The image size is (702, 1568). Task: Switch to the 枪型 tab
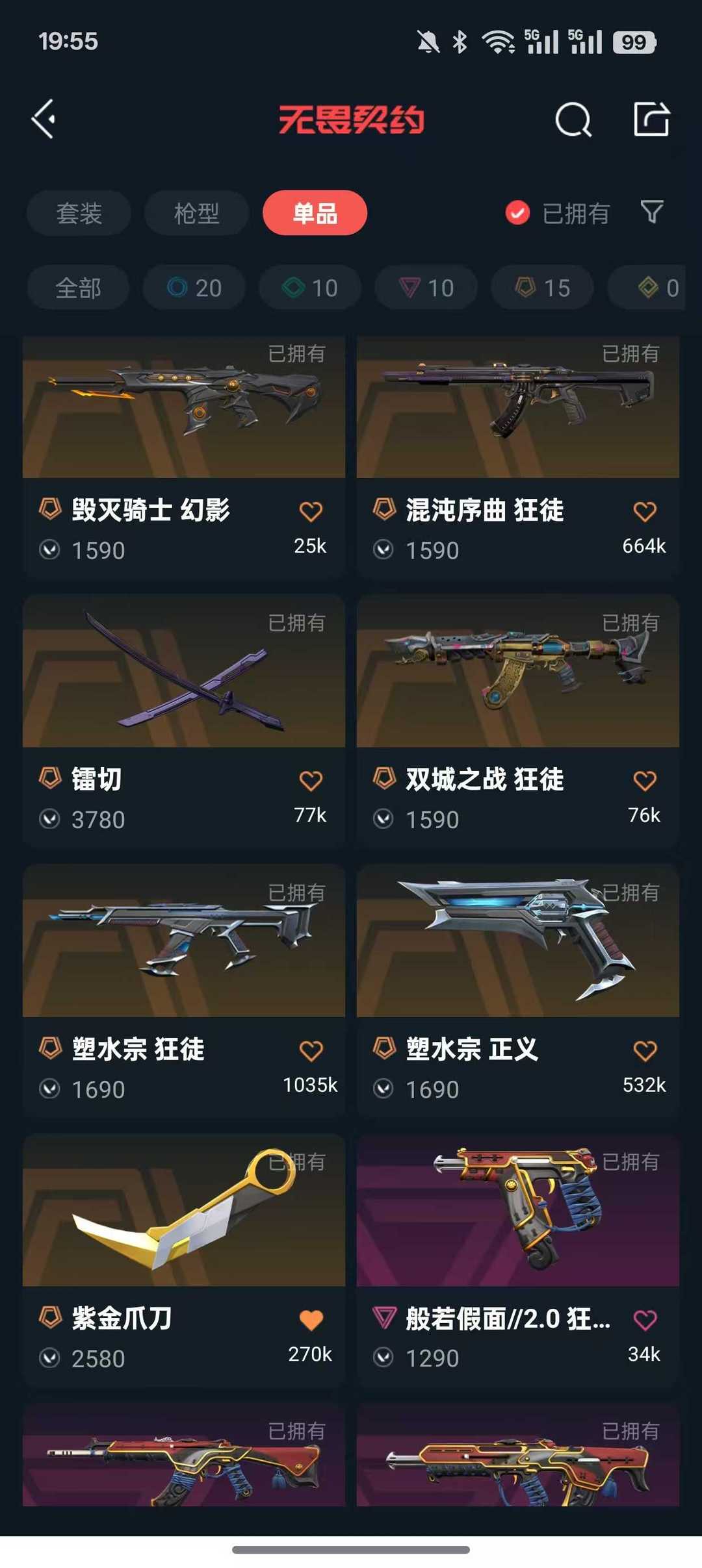click(x=196, y=213)
